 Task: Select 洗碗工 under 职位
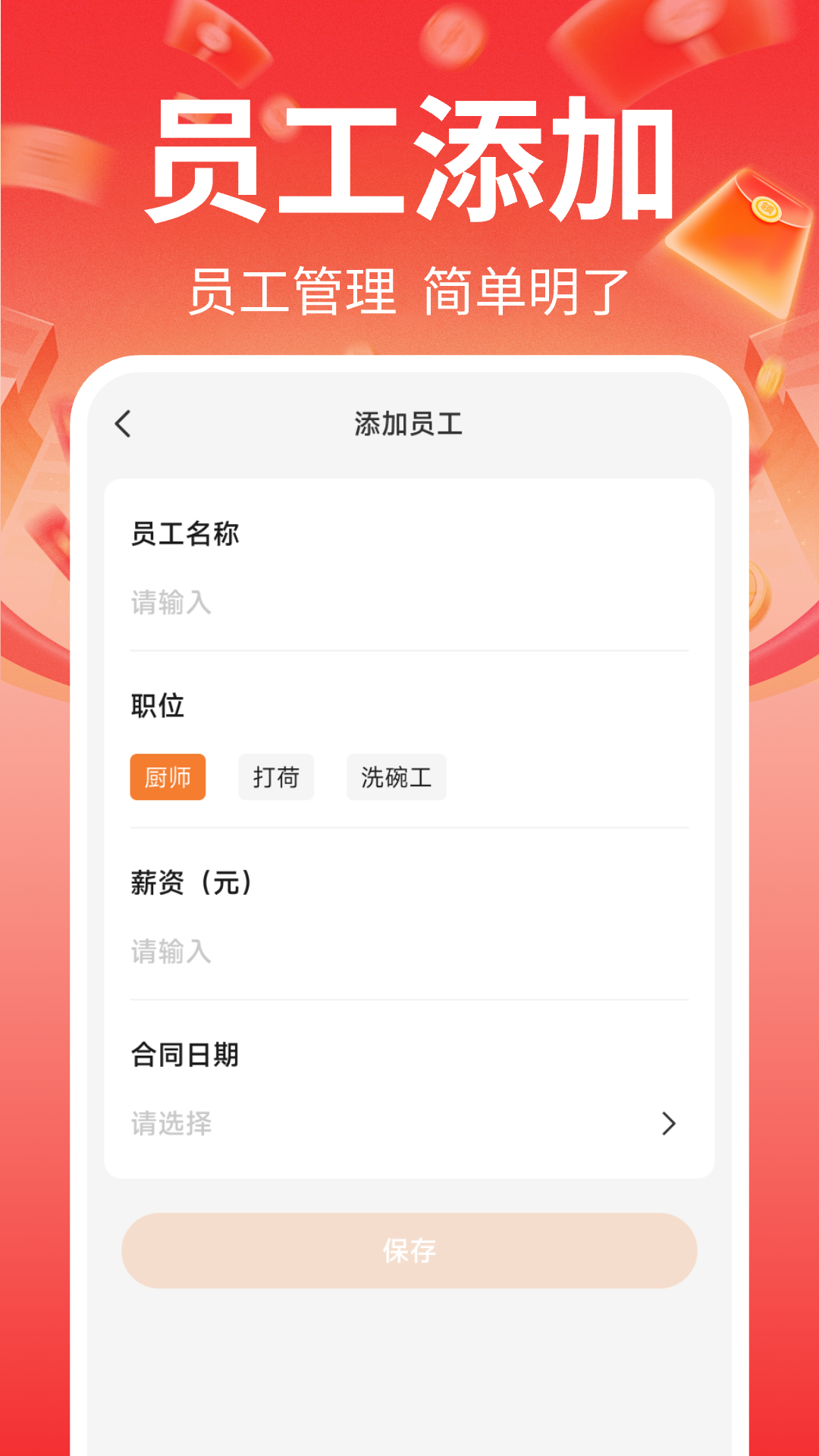pos(396,777)
